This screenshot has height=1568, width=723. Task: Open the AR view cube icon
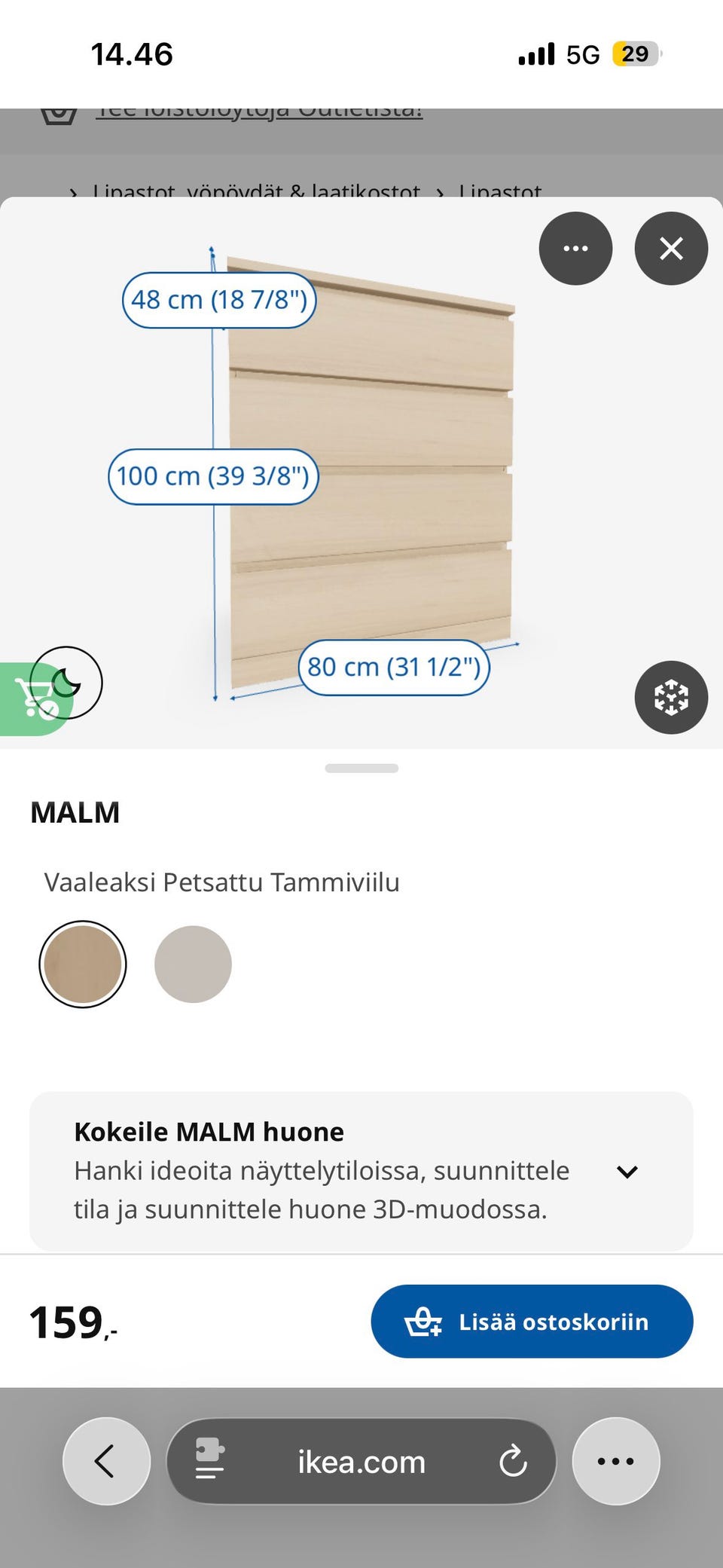tap(670, 698)
